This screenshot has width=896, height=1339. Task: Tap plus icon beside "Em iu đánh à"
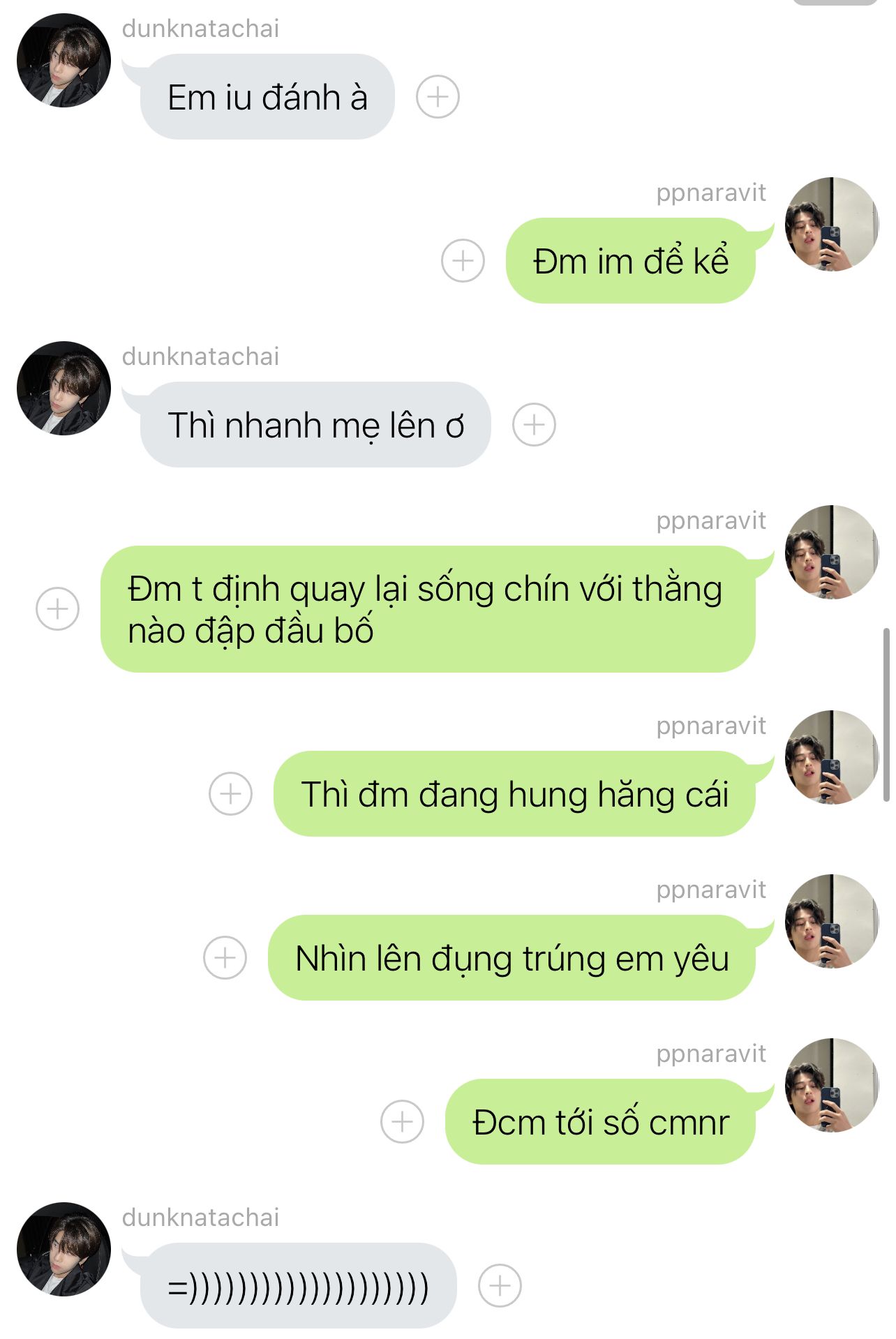click(438, 96)
